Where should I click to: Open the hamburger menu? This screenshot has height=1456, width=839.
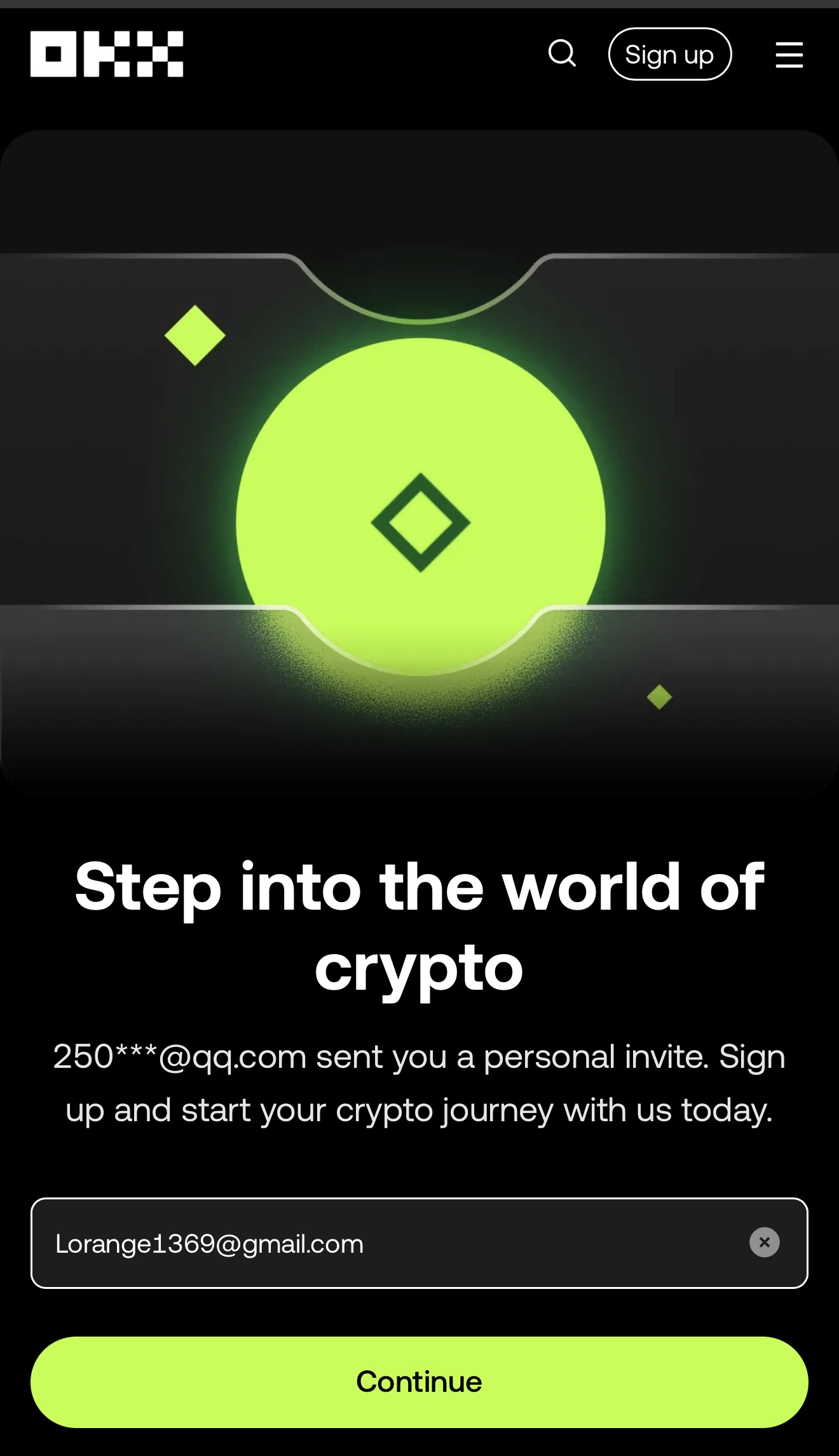click(x=789, y=55)
